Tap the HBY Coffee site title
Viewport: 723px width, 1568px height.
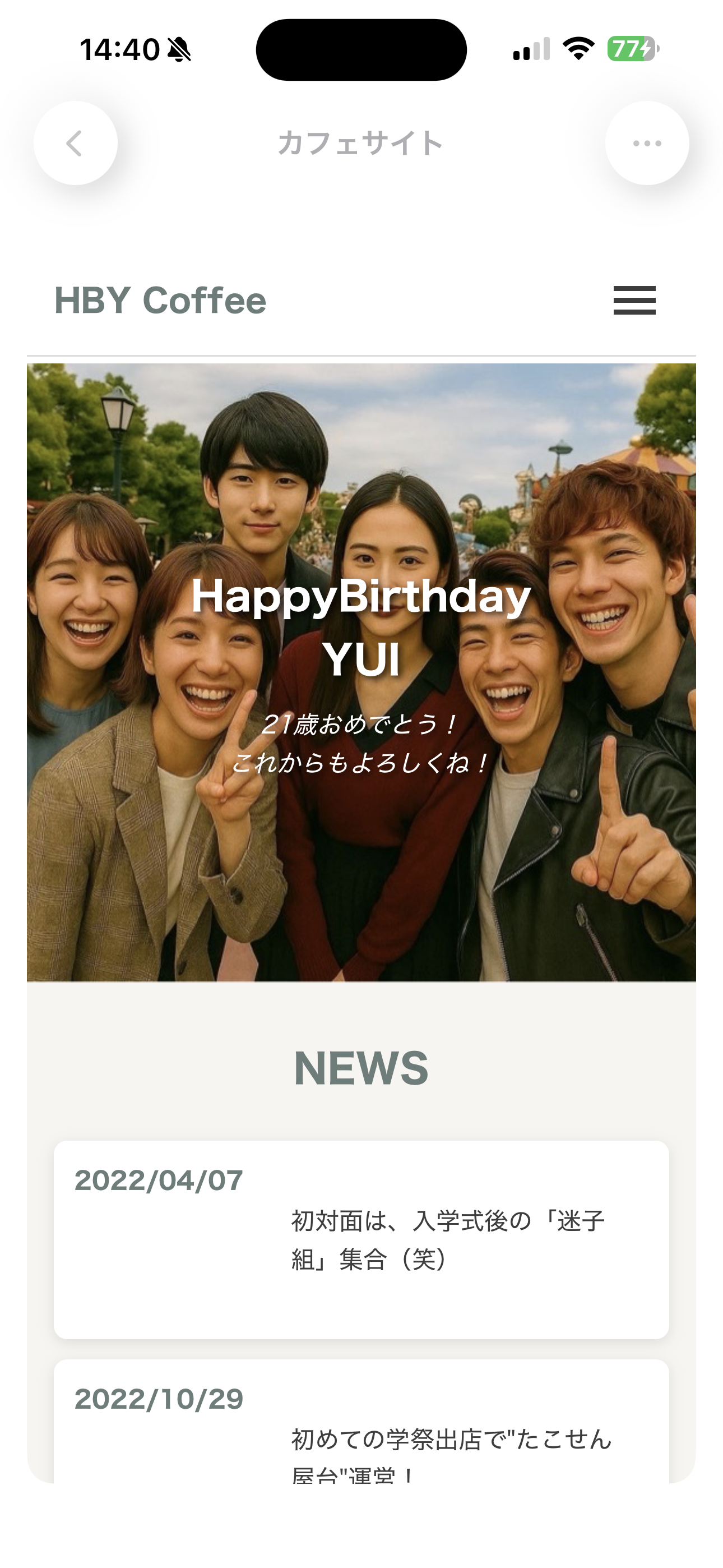[161, 300]
